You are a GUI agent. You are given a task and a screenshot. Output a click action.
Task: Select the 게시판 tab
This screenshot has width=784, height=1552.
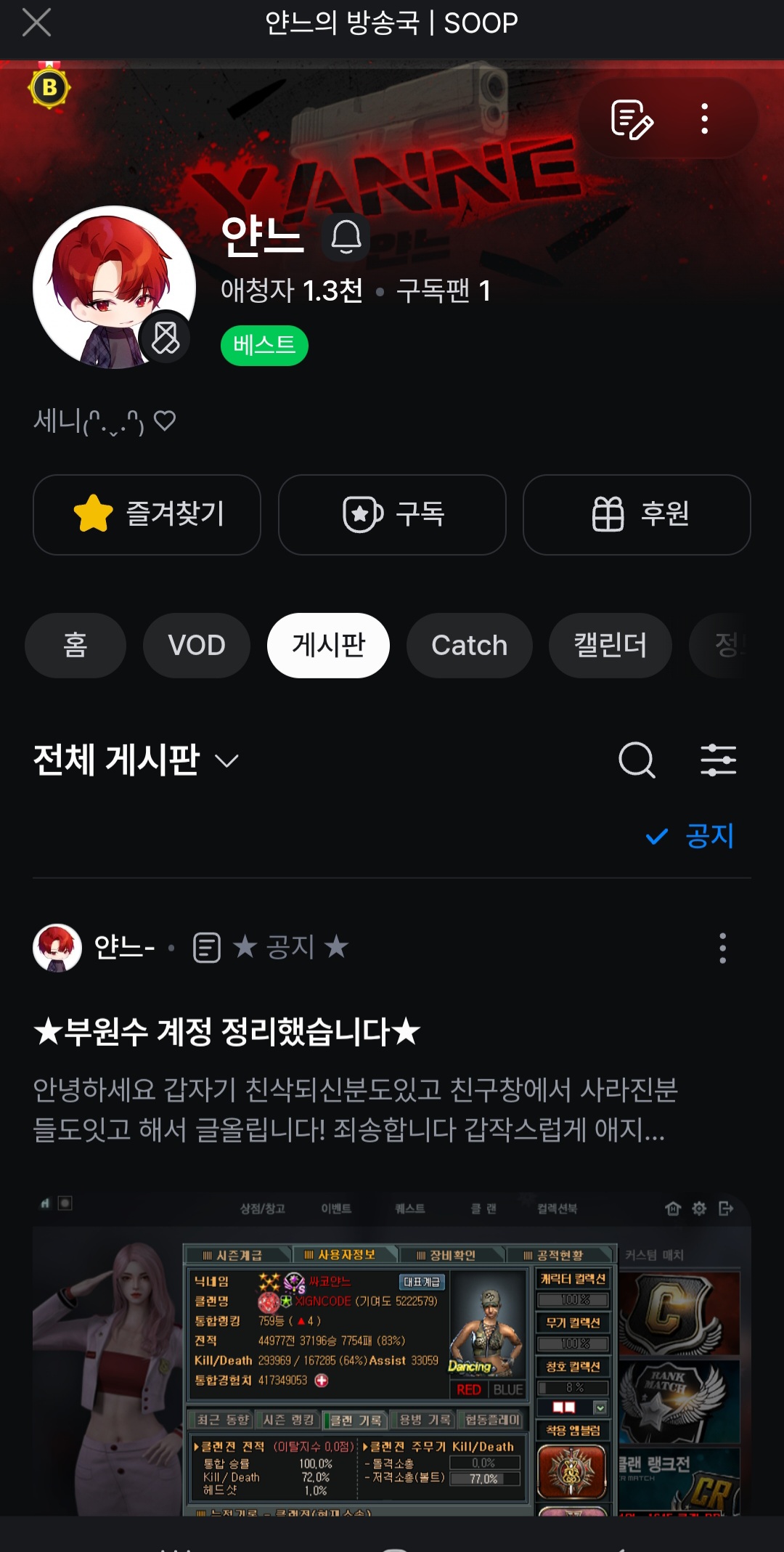coord(328,646)
